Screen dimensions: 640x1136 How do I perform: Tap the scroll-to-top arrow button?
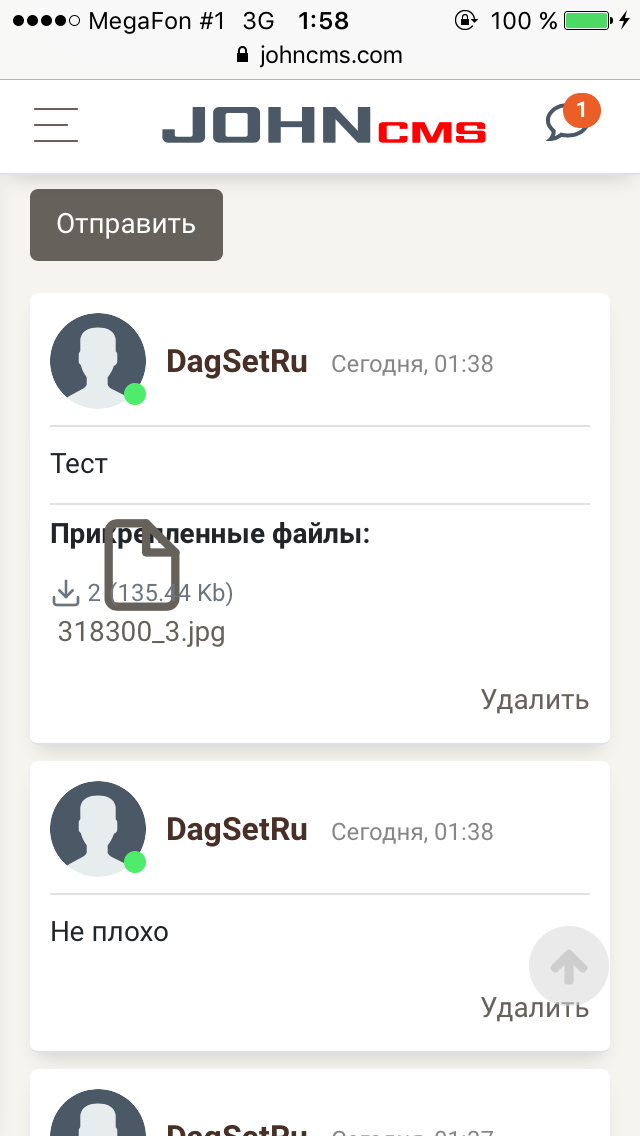coord(568,966)
